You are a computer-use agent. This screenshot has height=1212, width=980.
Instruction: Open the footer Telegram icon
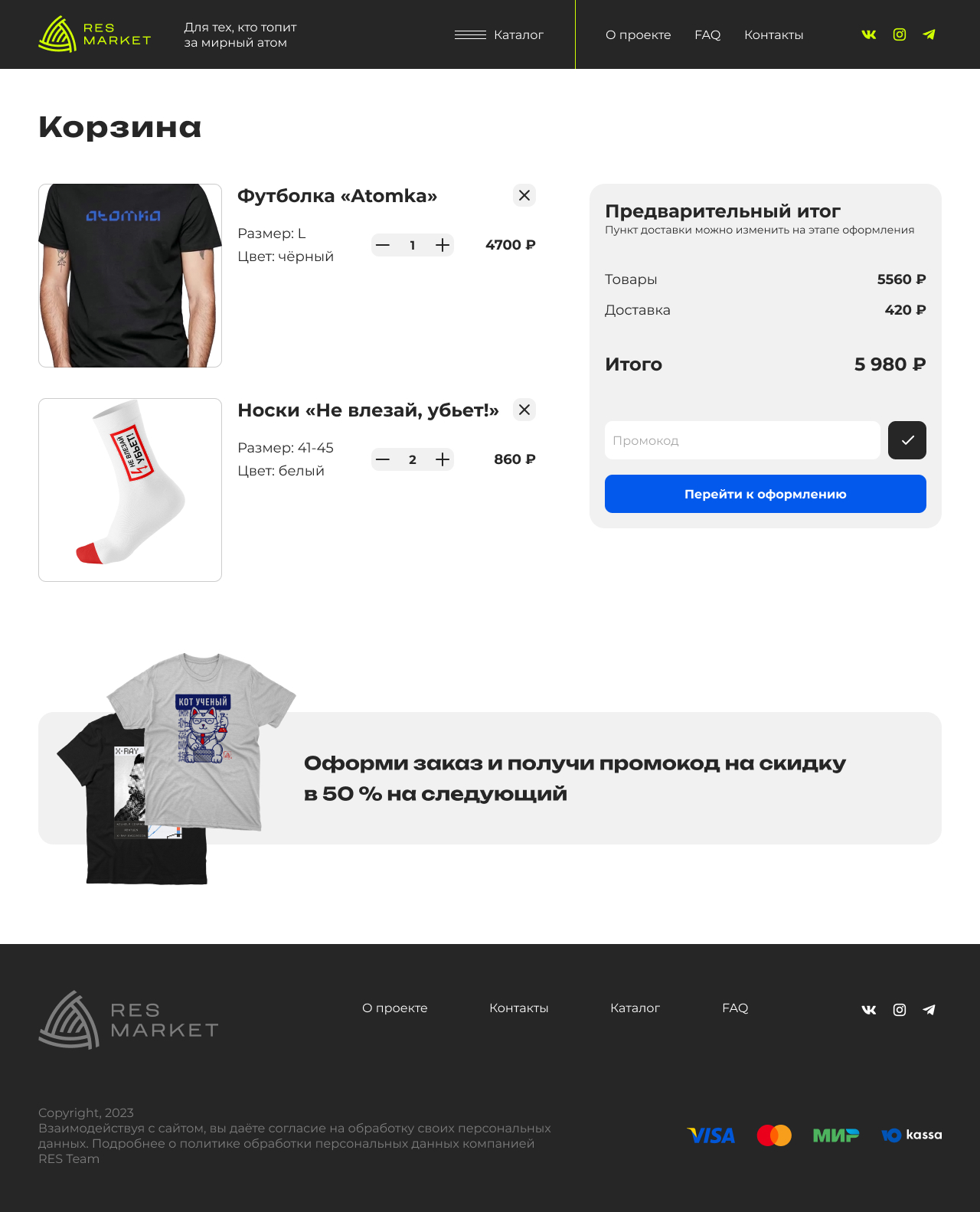[x=929, y=1010]
